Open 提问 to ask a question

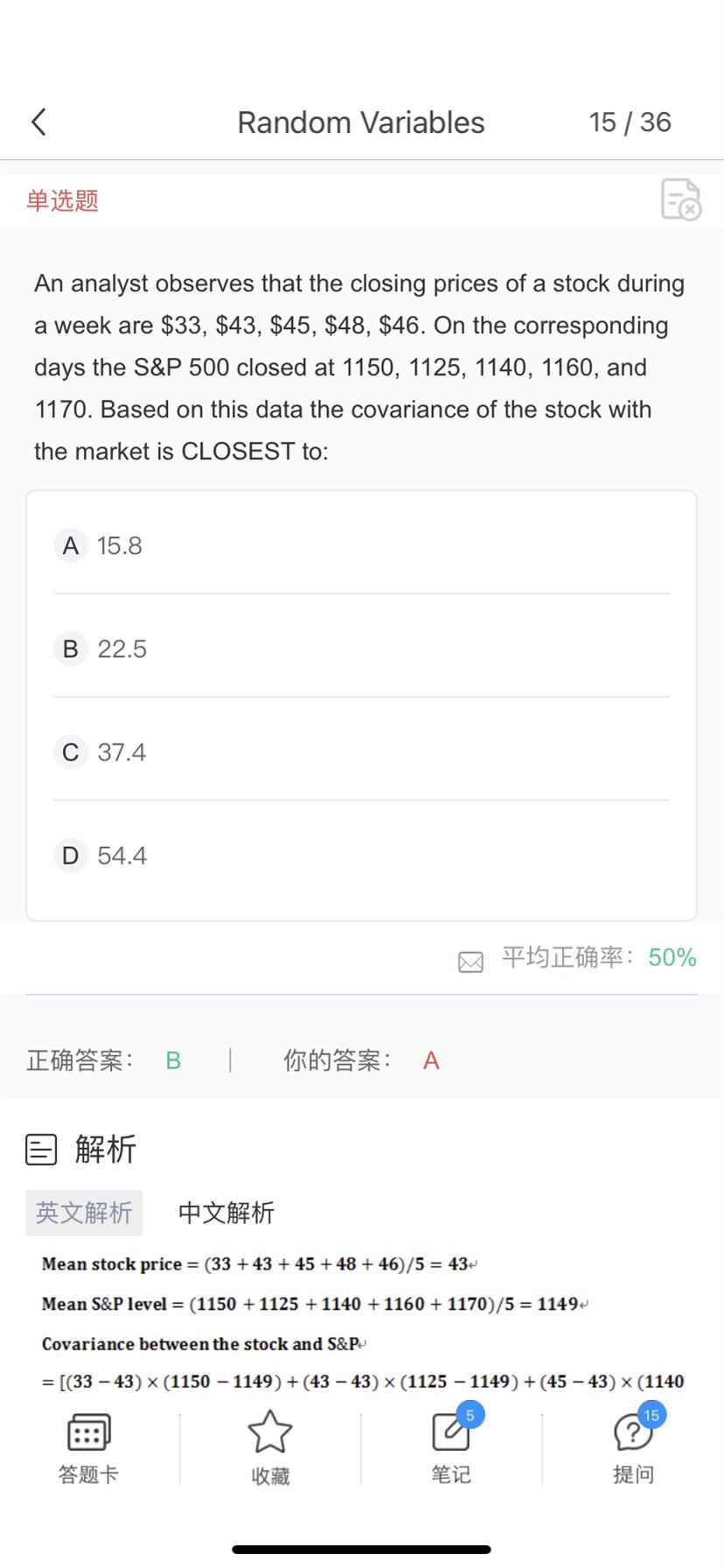[x=634, y=1450]
